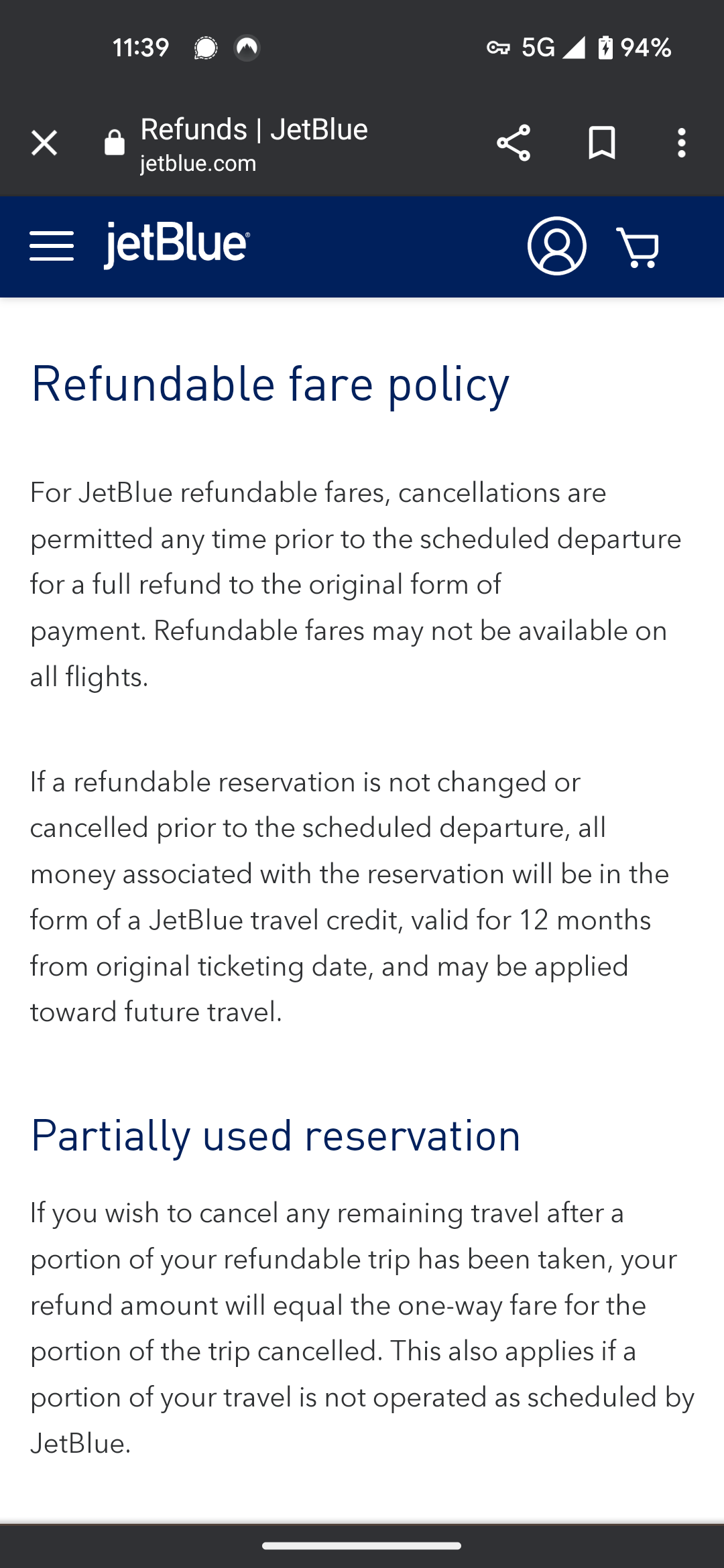Tap the Partially used reservation heading

point(275,1134)
